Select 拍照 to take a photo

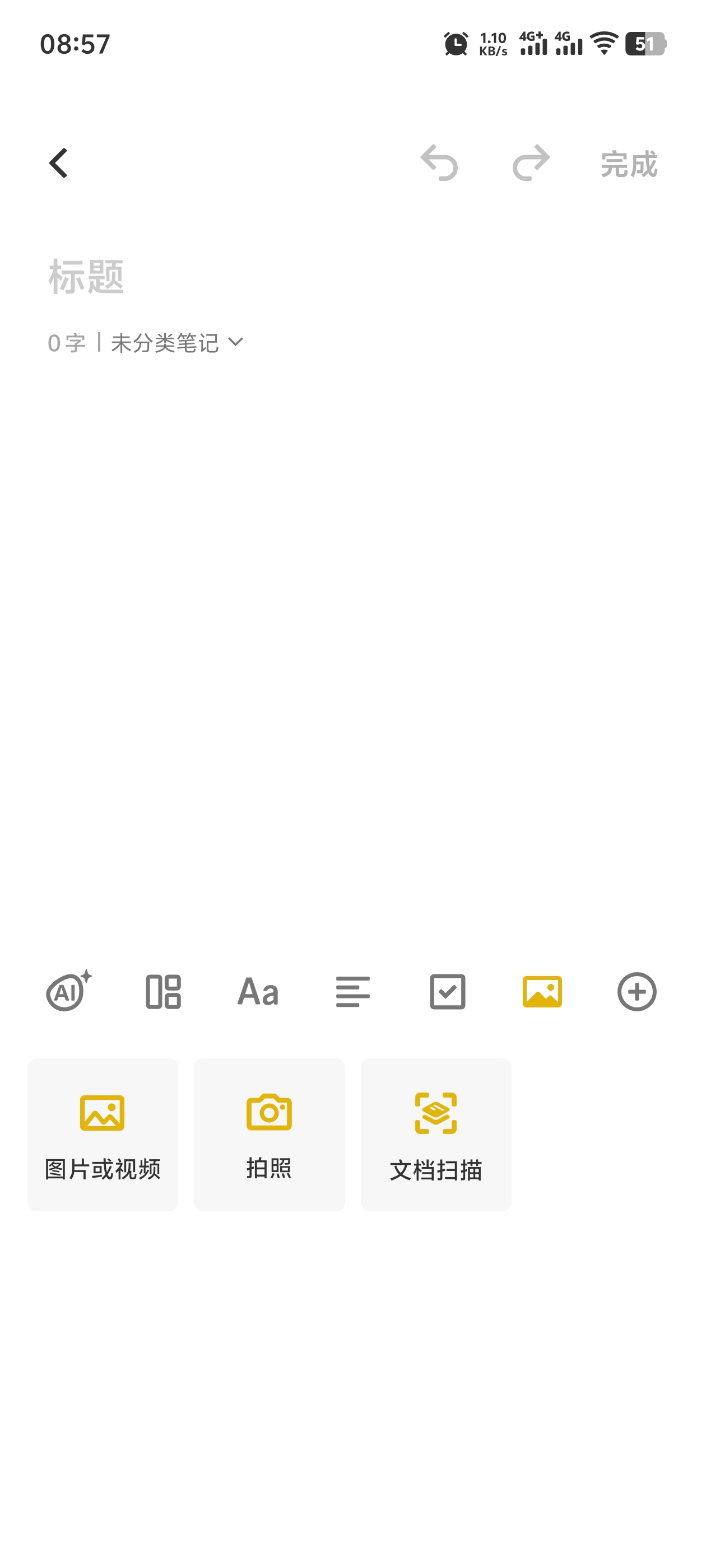[270, 1134]
